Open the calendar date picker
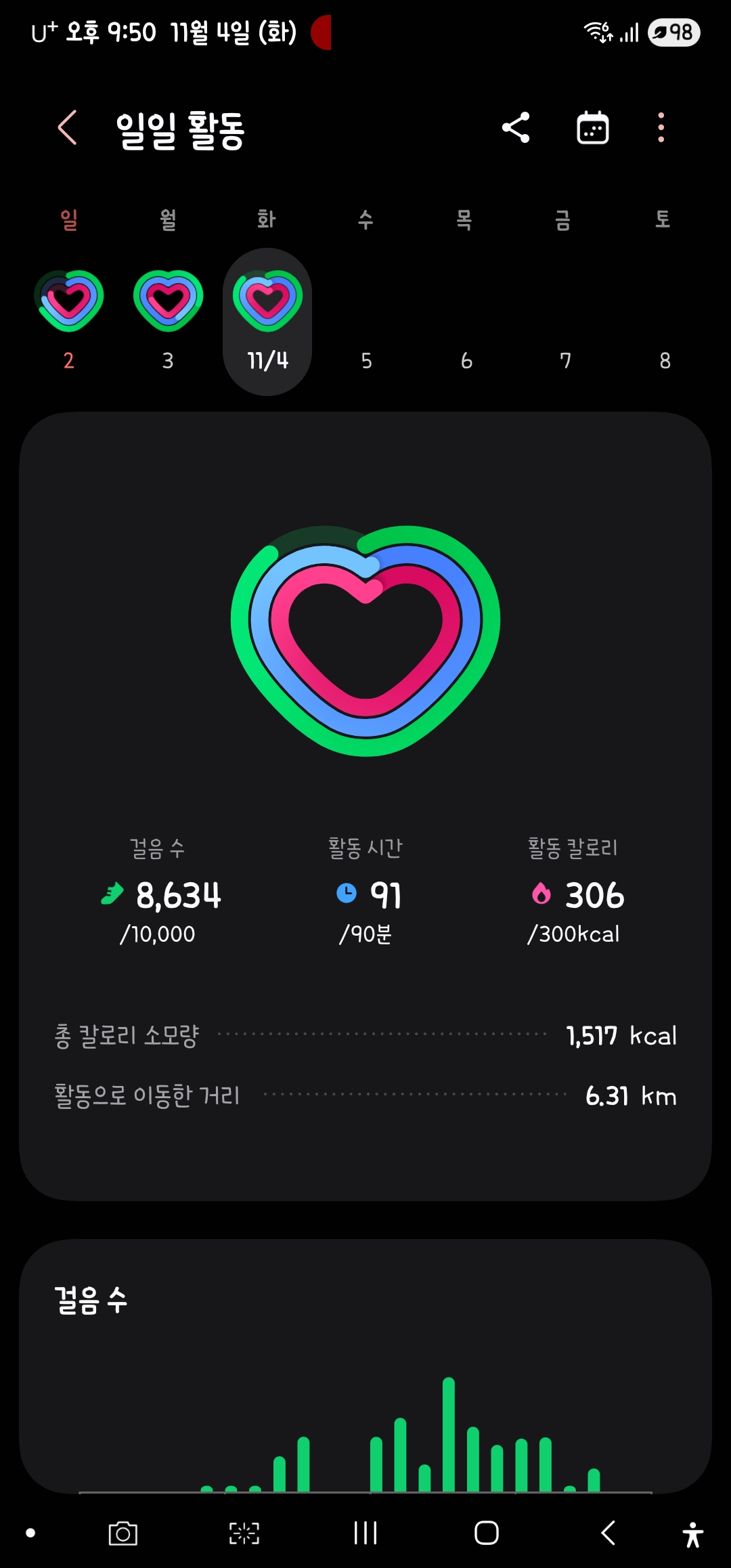This screenshot has height=1568, width=731. (x=593, y=128)
